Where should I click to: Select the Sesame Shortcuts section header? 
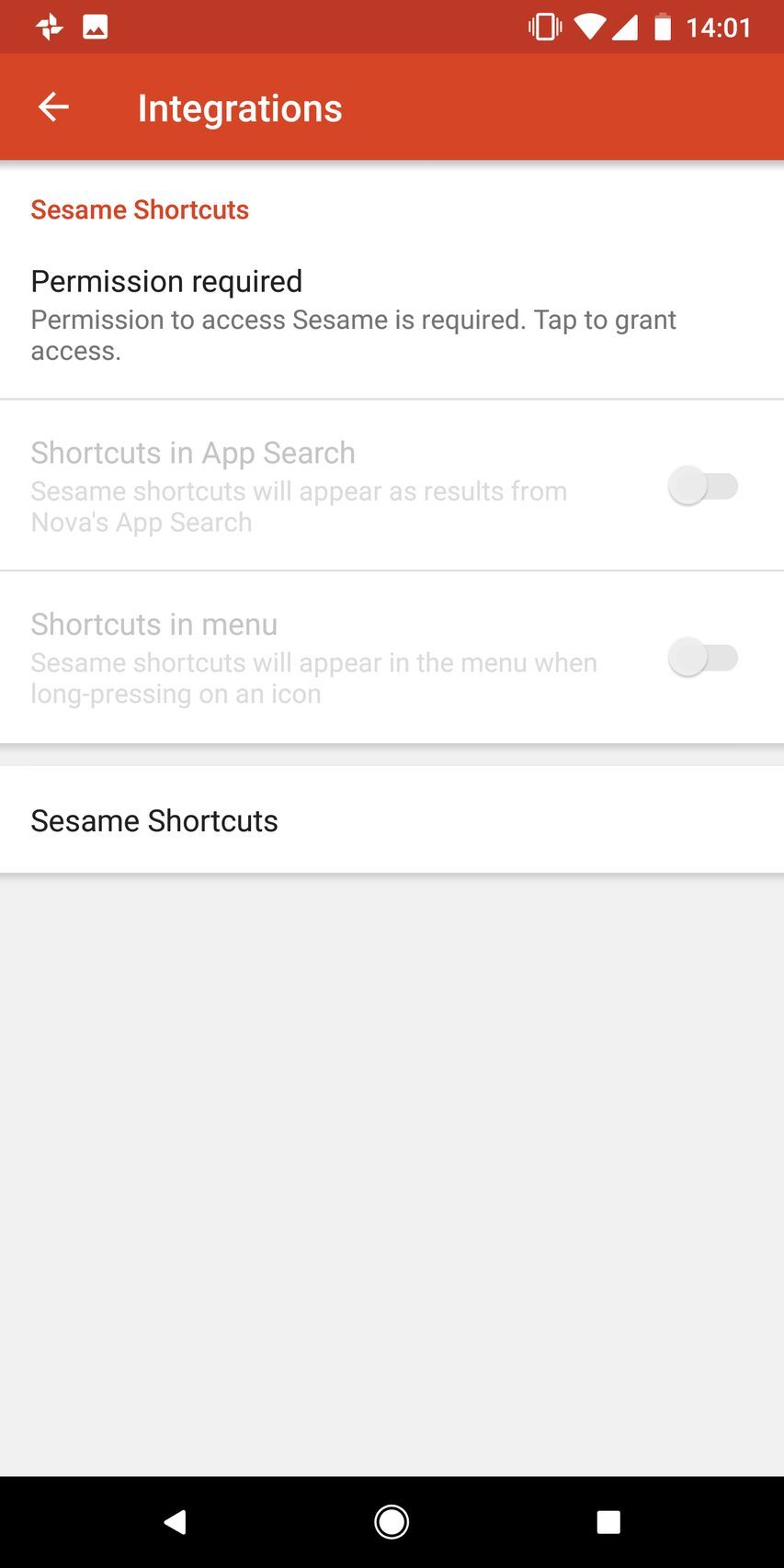(140, 209)
